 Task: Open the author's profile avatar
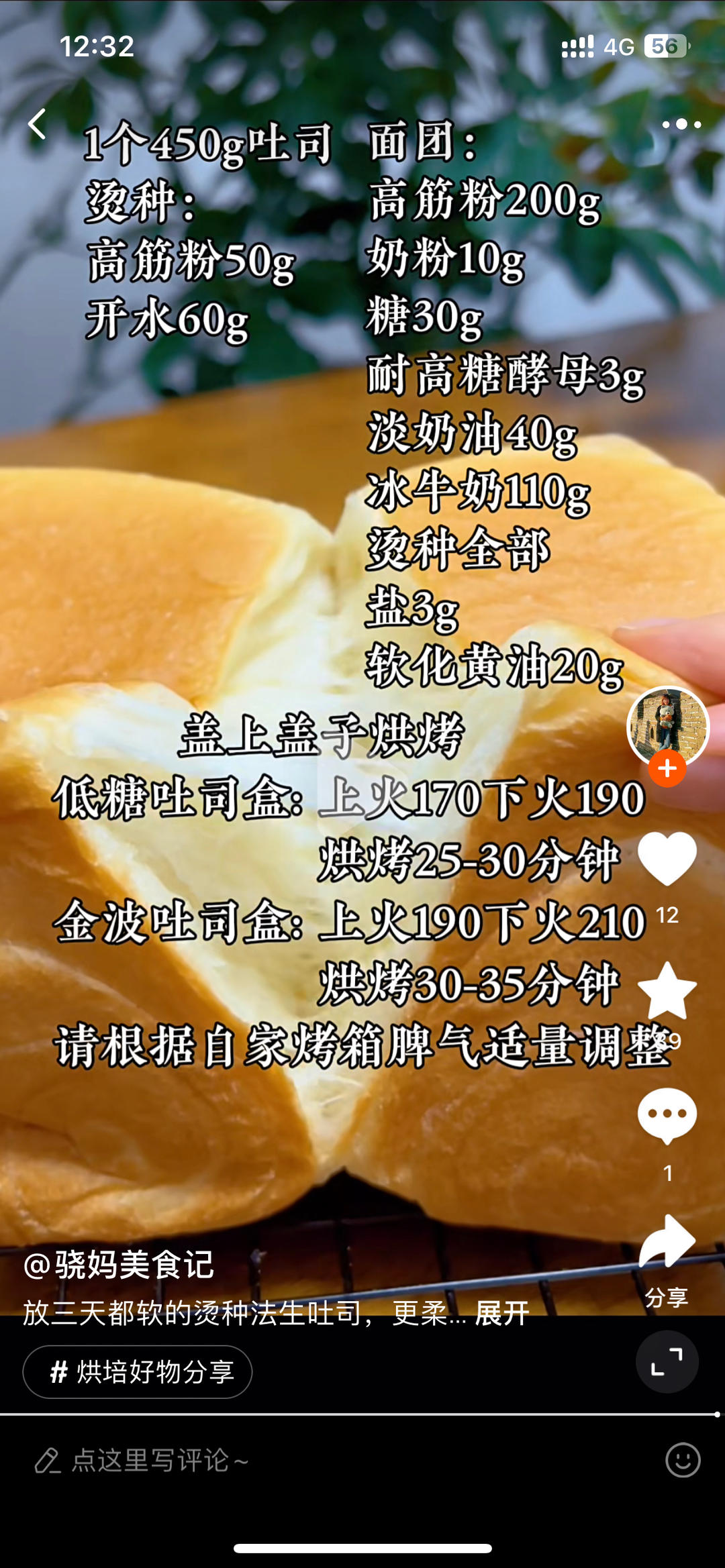(667, 725)
